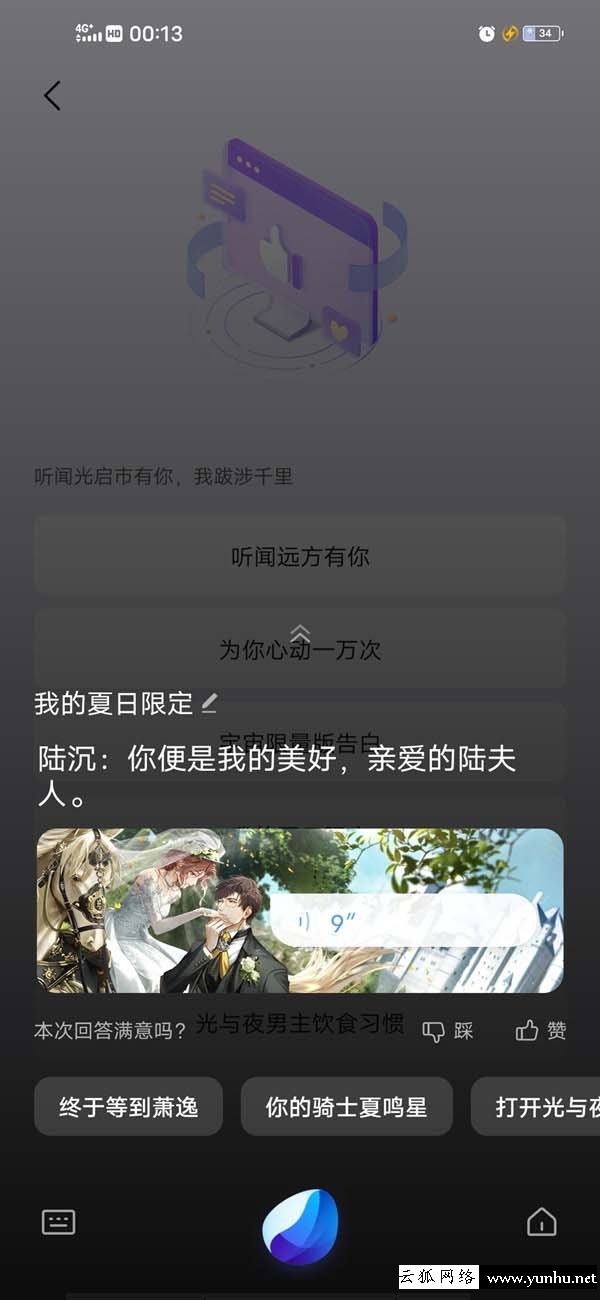Activate the voice assistant orb
The width and height of the screenshot is (600, 1300).
point(300,1226)
